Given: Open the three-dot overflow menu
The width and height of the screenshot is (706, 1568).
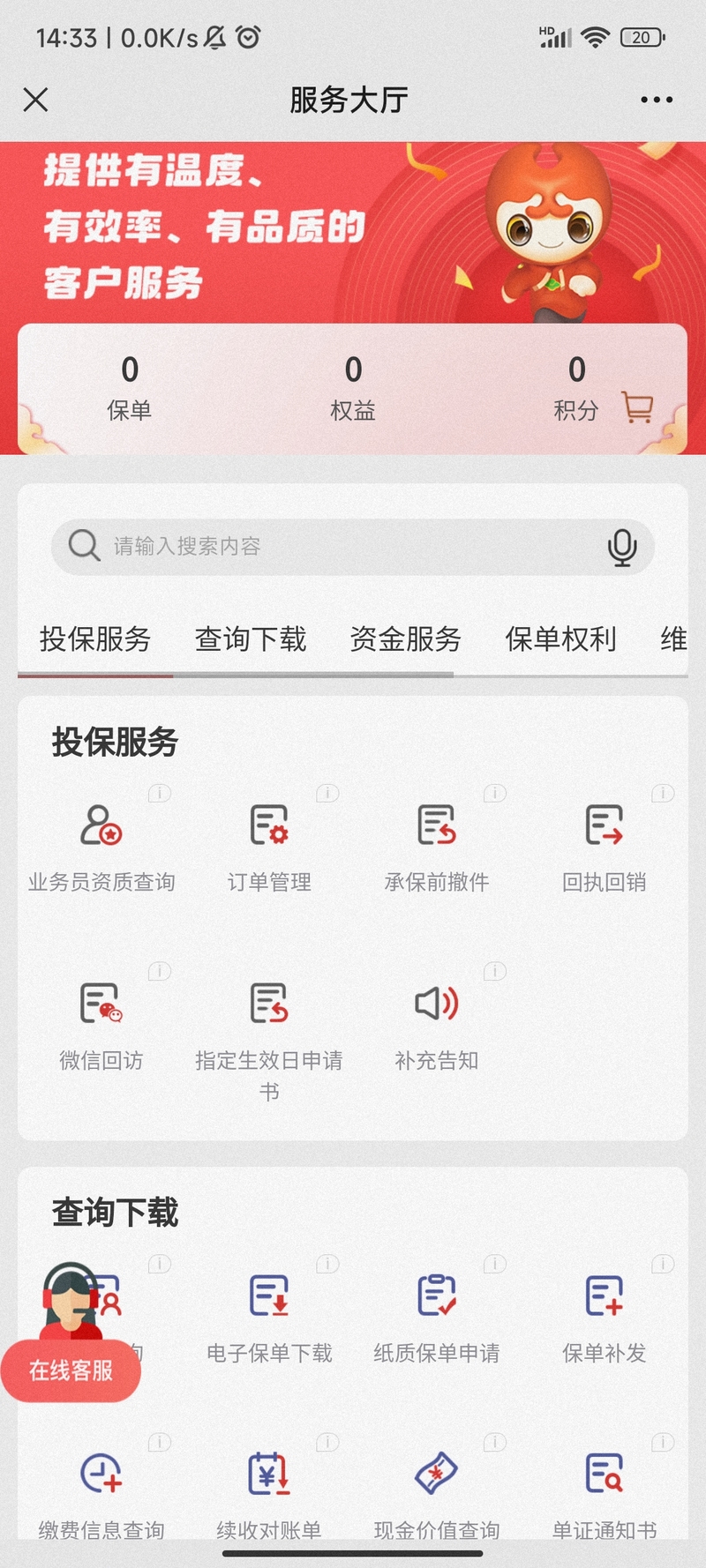Looking at the screenshot, I should 657,100.
